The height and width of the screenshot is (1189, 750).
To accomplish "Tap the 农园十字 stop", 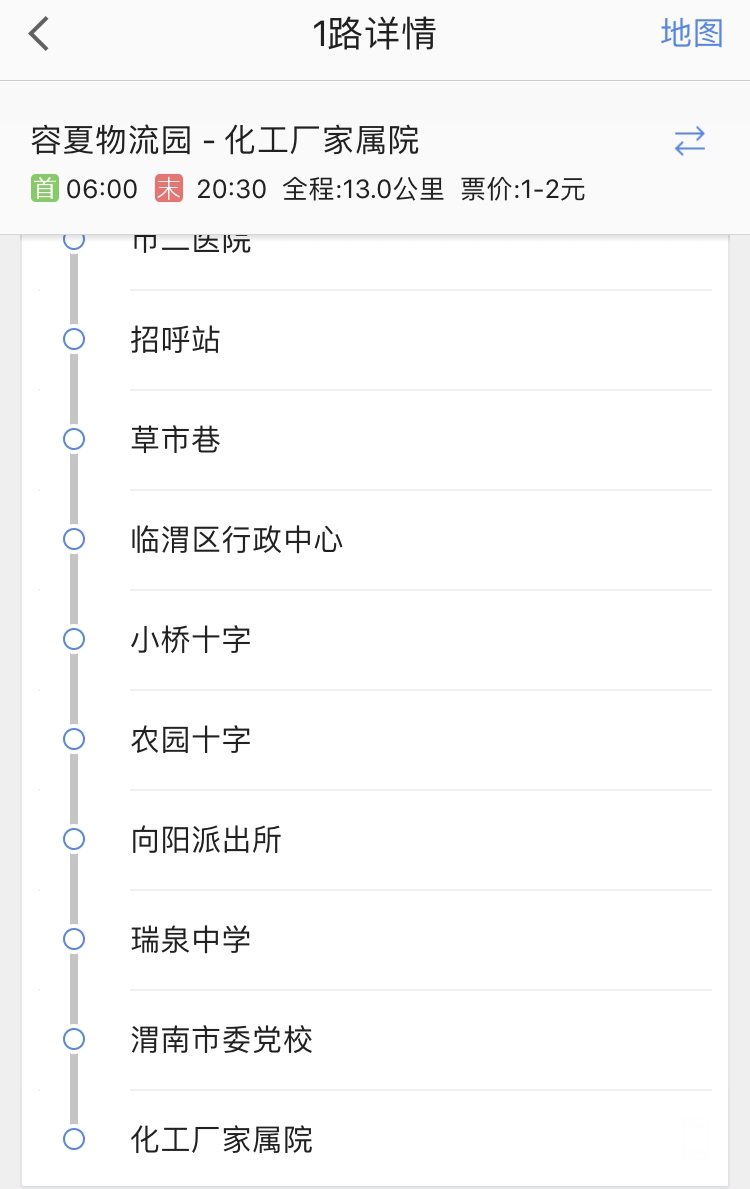I will click(191, 740).
